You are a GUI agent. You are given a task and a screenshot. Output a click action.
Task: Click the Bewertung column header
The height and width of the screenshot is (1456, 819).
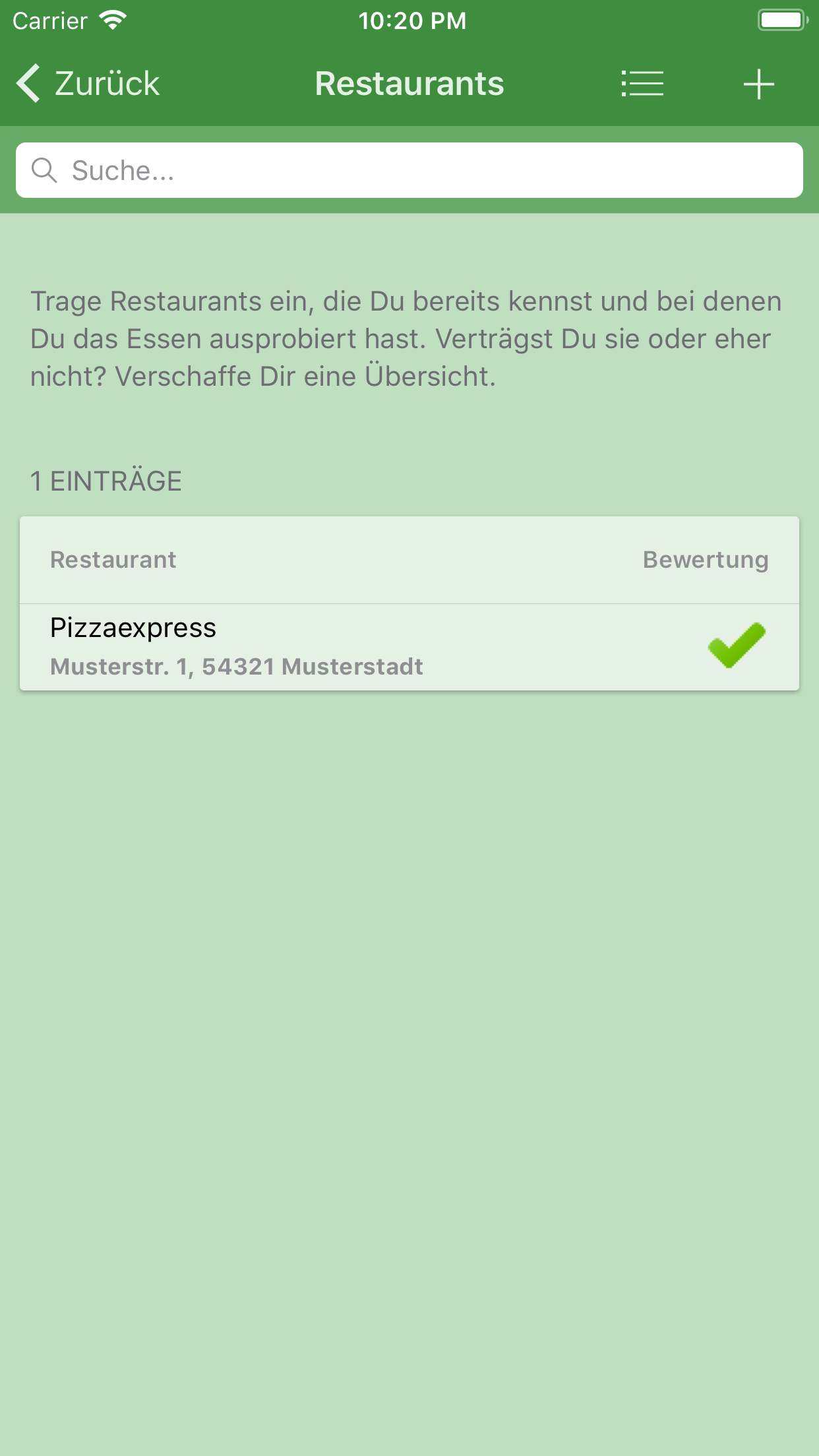[705, 559]
